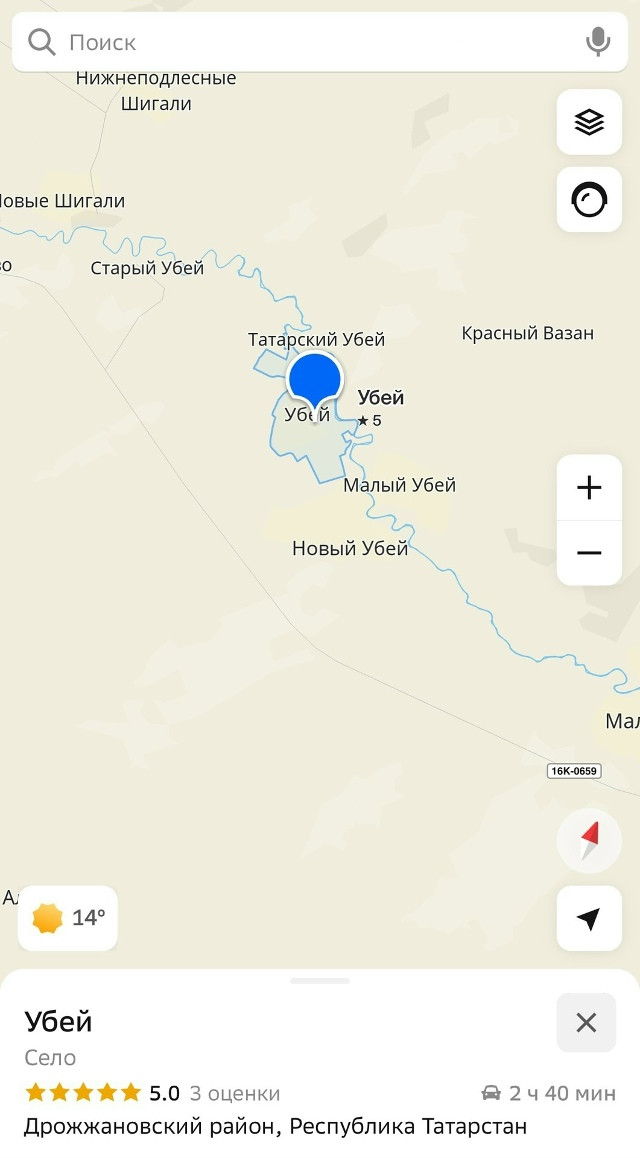Open the map layers button
The height and width of the screenshot is (1158, 640).
pyautogui.click(x=589, y=122)
